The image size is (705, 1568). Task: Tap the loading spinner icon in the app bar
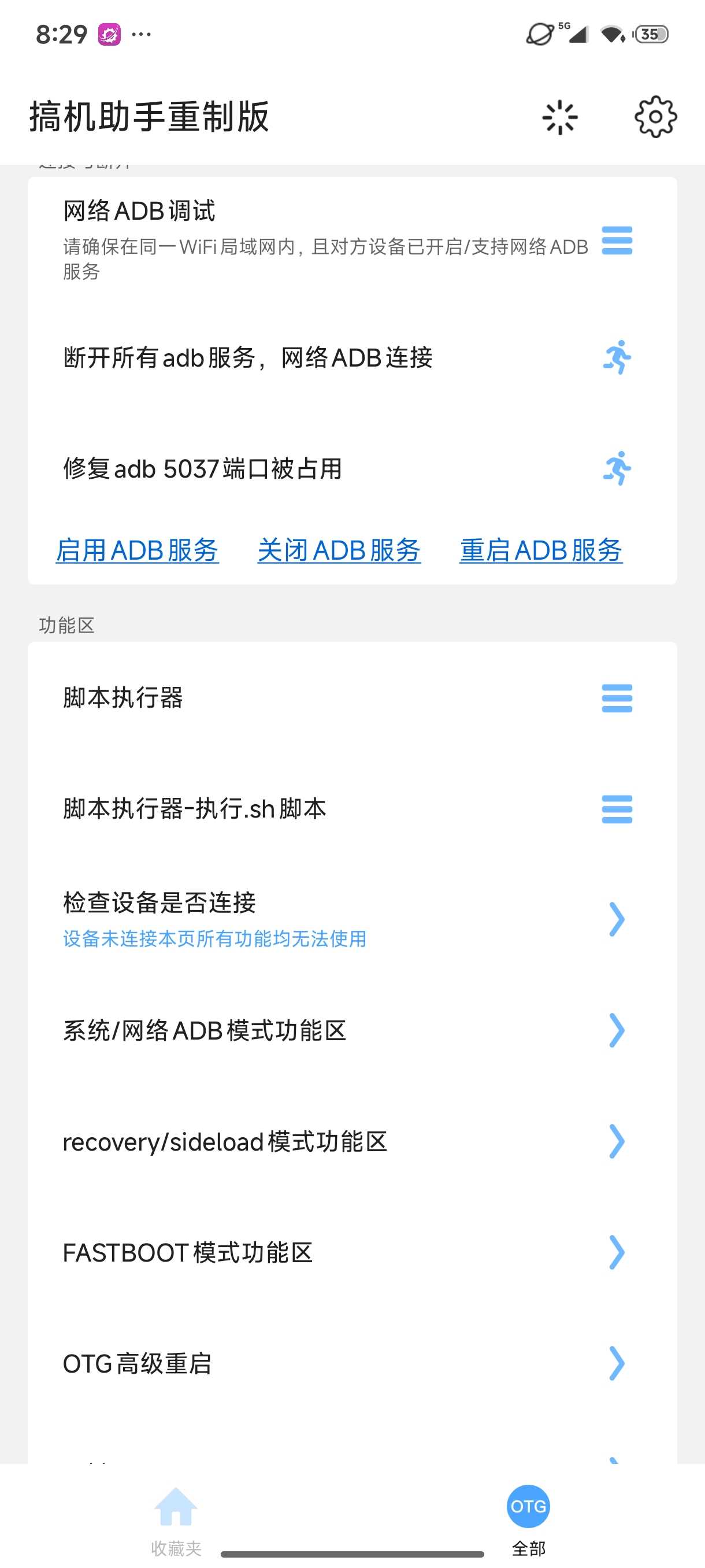[x=559, y=117]
